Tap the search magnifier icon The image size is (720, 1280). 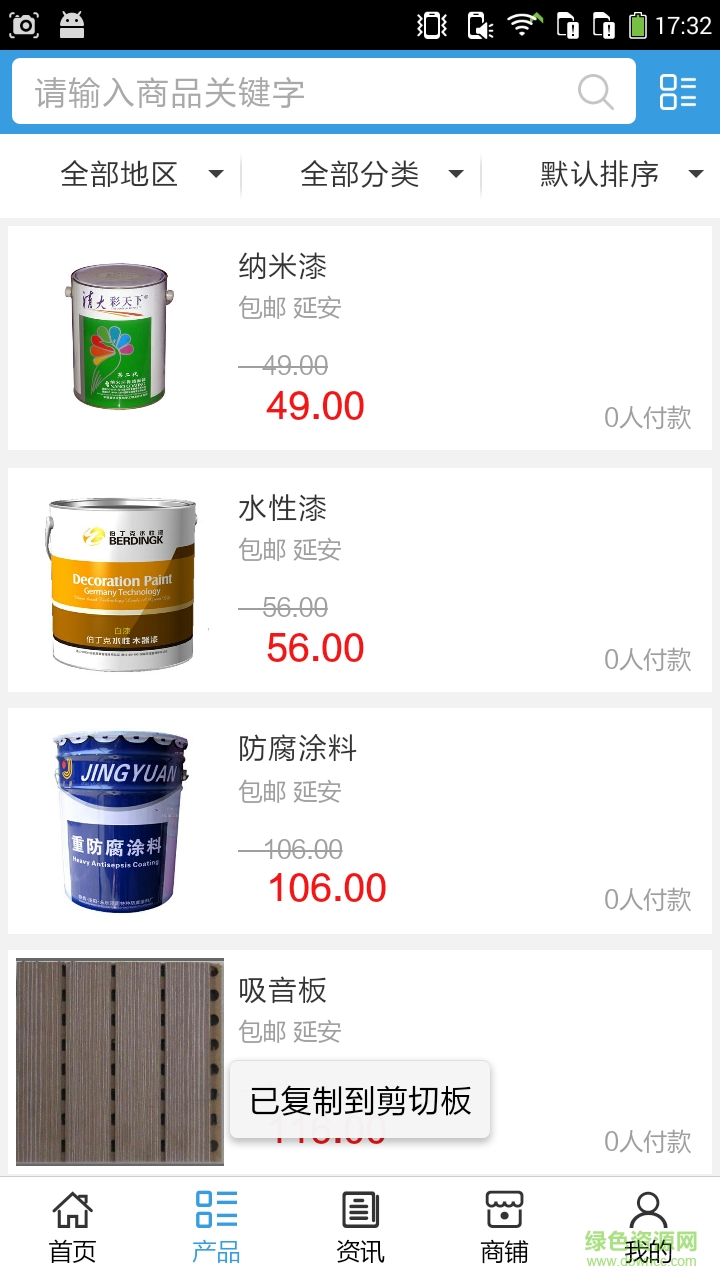596,92
